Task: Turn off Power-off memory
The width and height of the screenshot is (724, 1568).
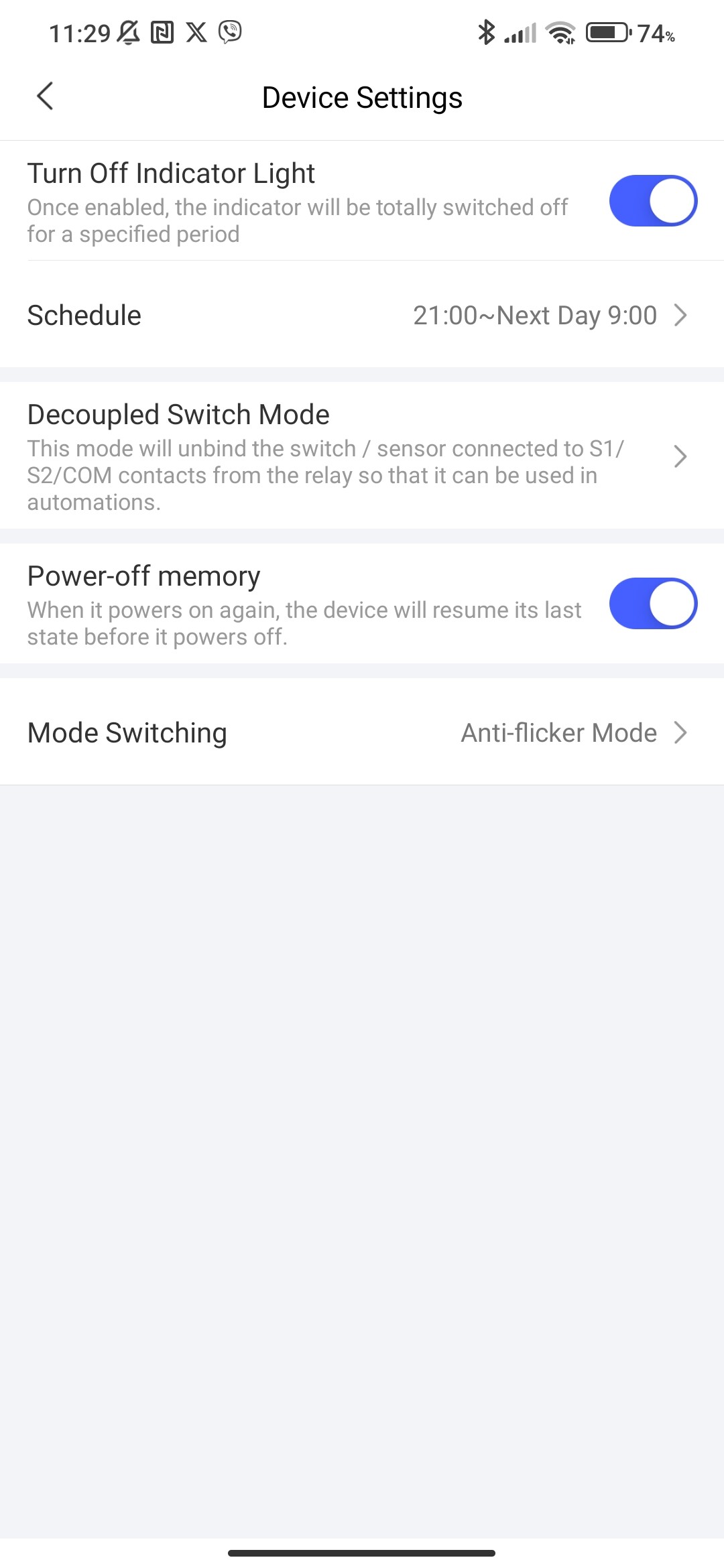Action: (652, 604)
